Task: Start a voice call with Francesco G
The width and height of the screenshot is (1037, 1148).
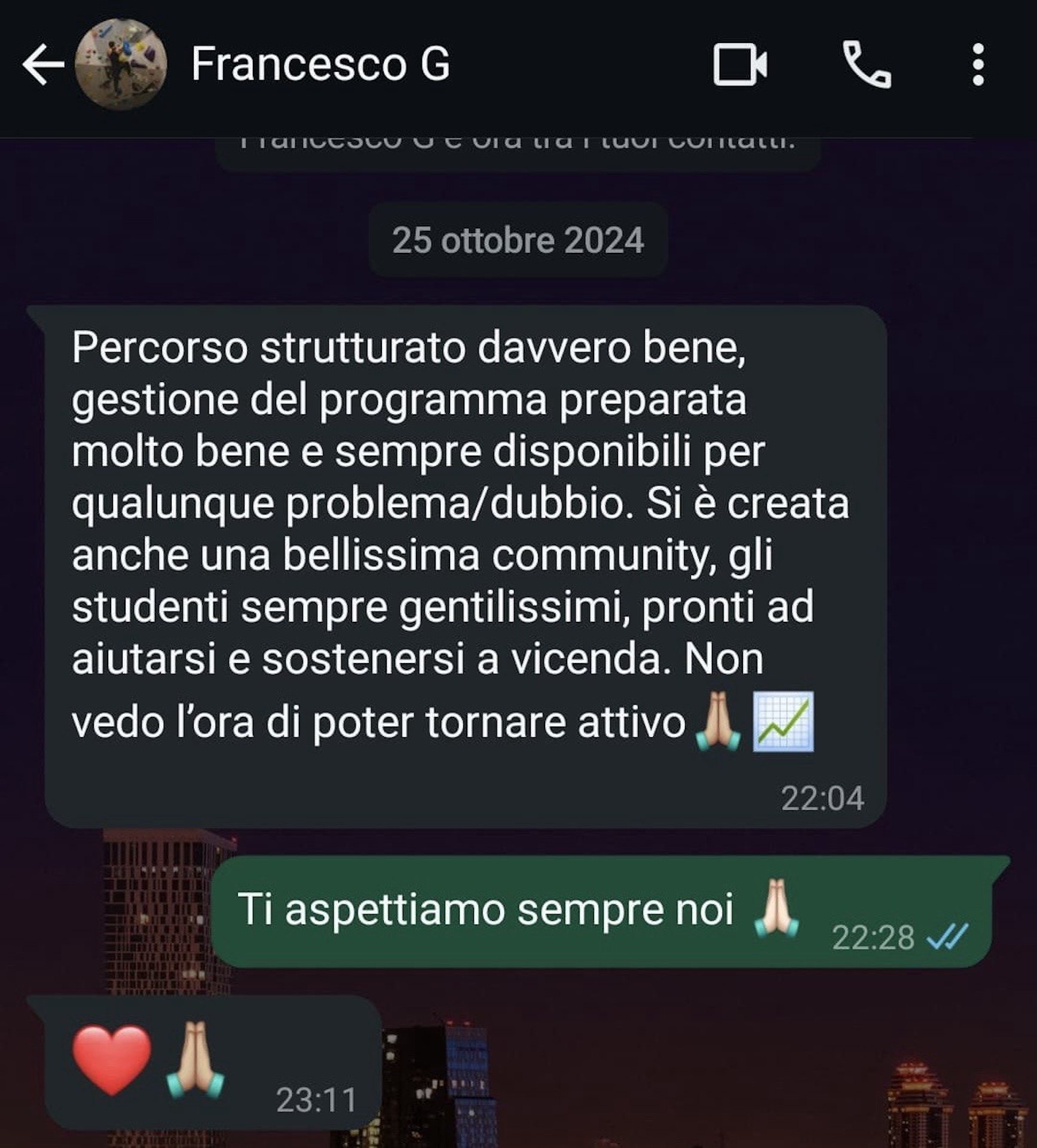Action: [x=866, y=64]
